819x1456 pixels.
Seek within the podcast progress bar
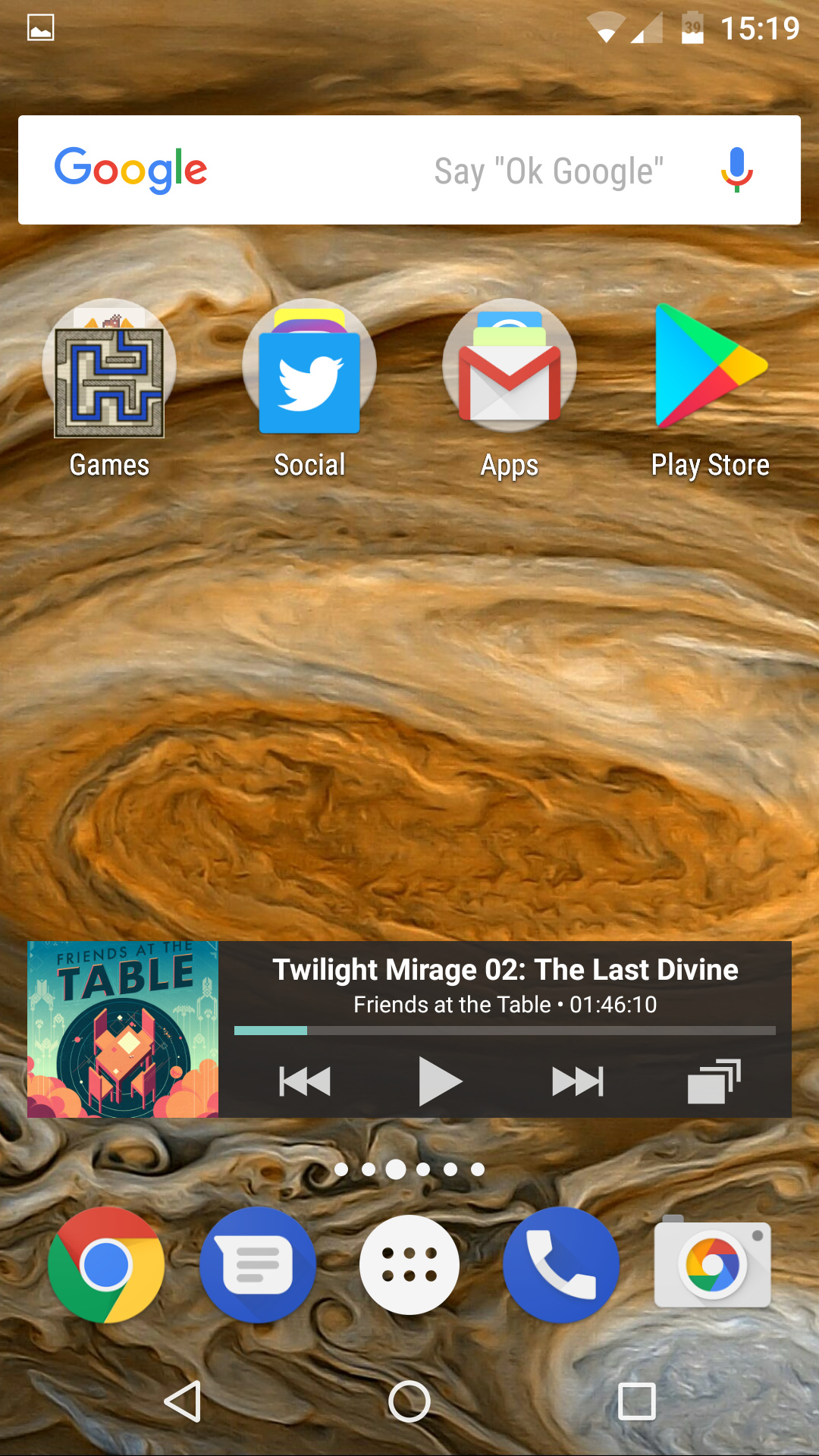504,1031
